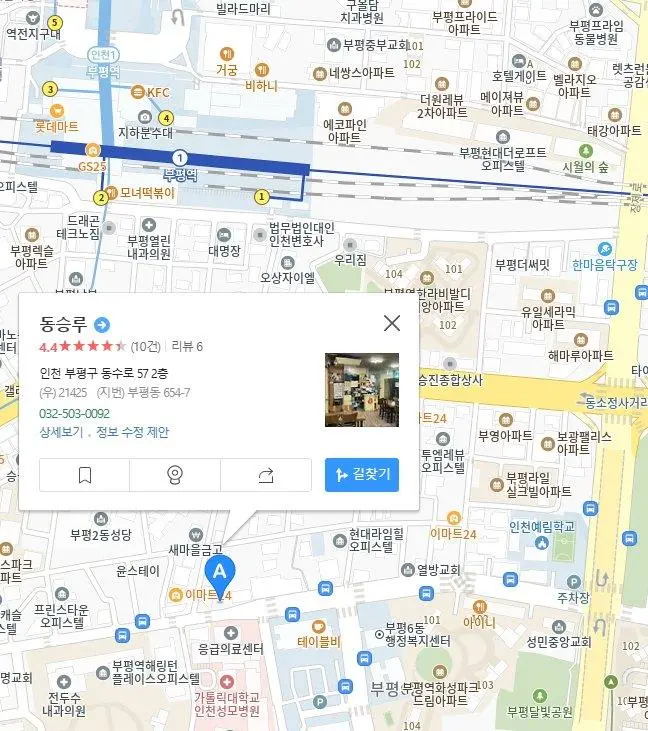The height and width of the screenshot is (731, 648).
Task: Open the 상세보기 details link
Action: coord(62,432)
